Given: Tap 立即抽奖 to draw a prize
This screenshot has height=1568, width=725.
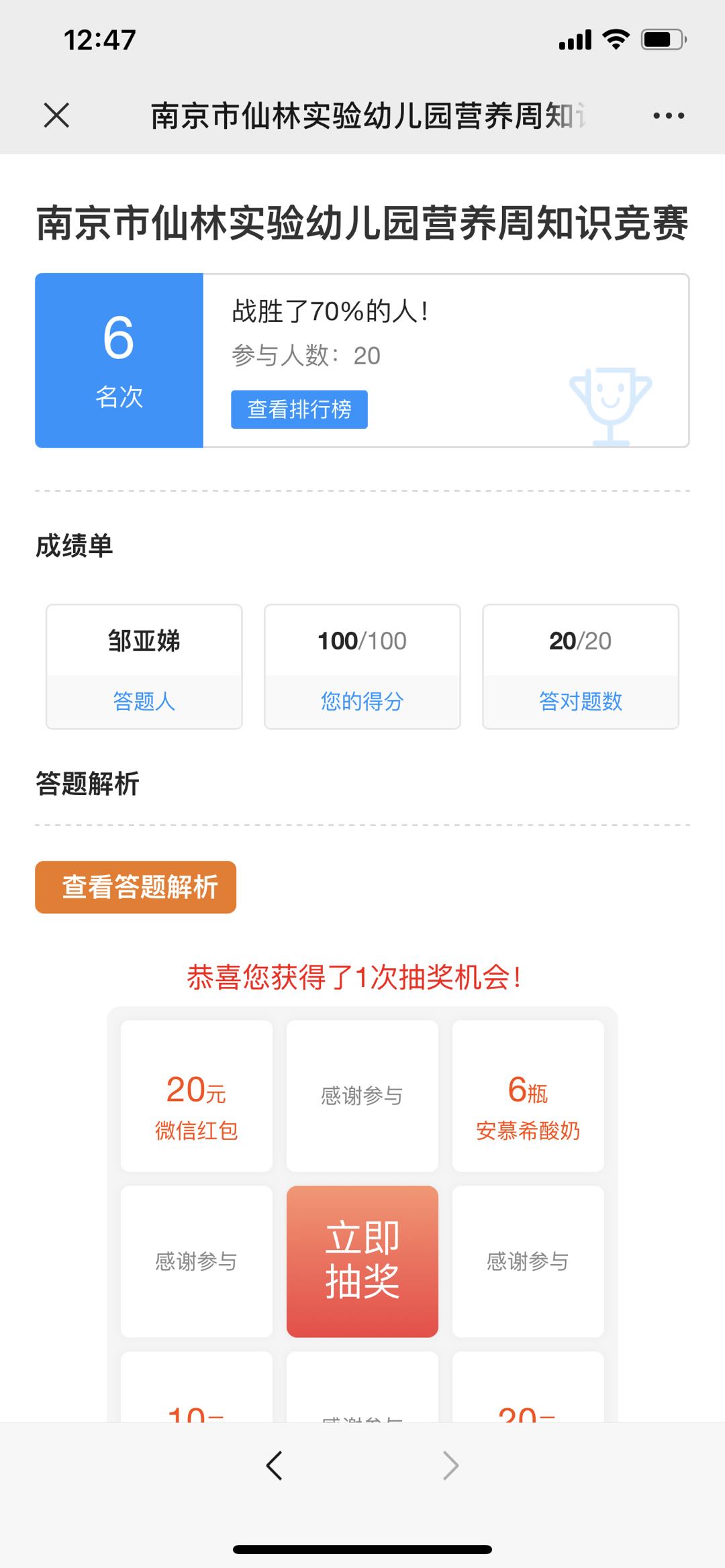Looking at the screenshot, I should [x=362, y=1261].
